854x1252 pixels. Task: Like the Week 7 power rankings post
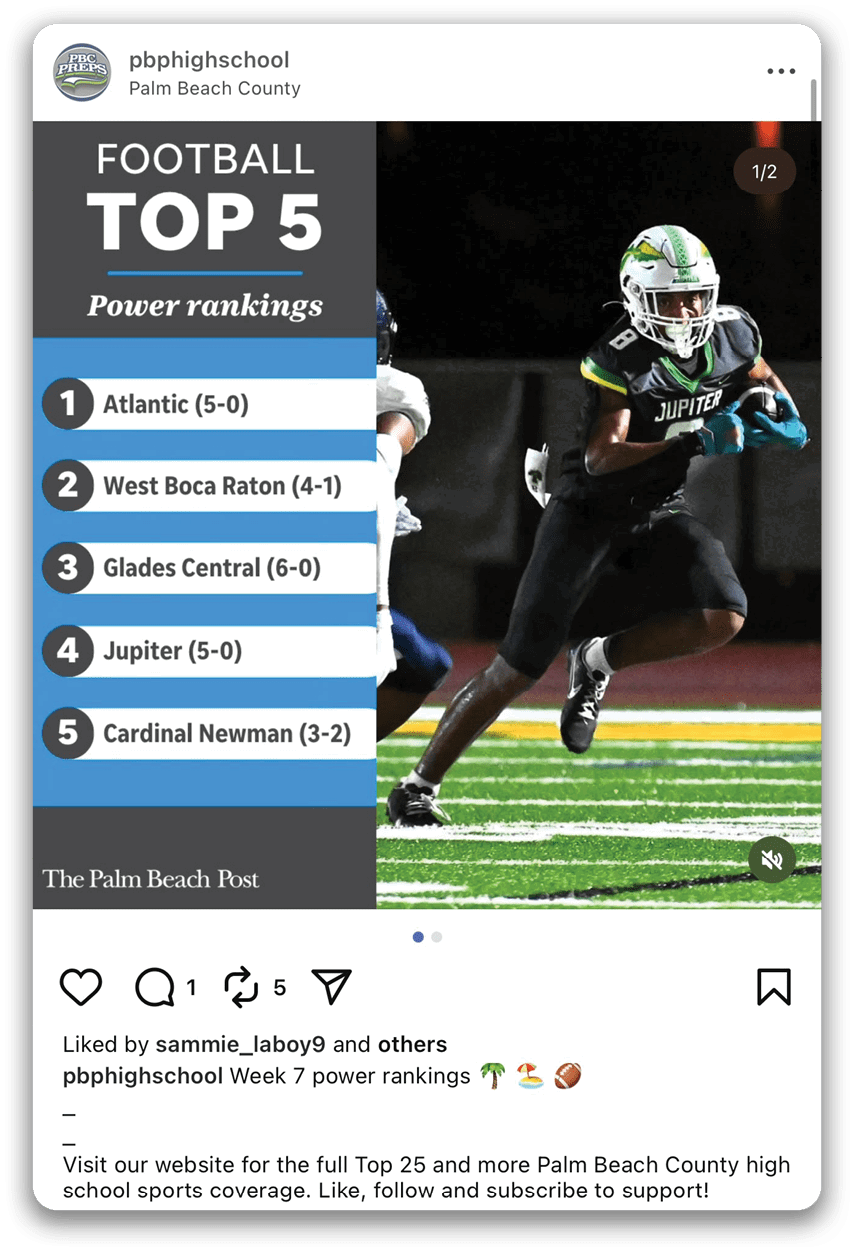click(81, 987)
